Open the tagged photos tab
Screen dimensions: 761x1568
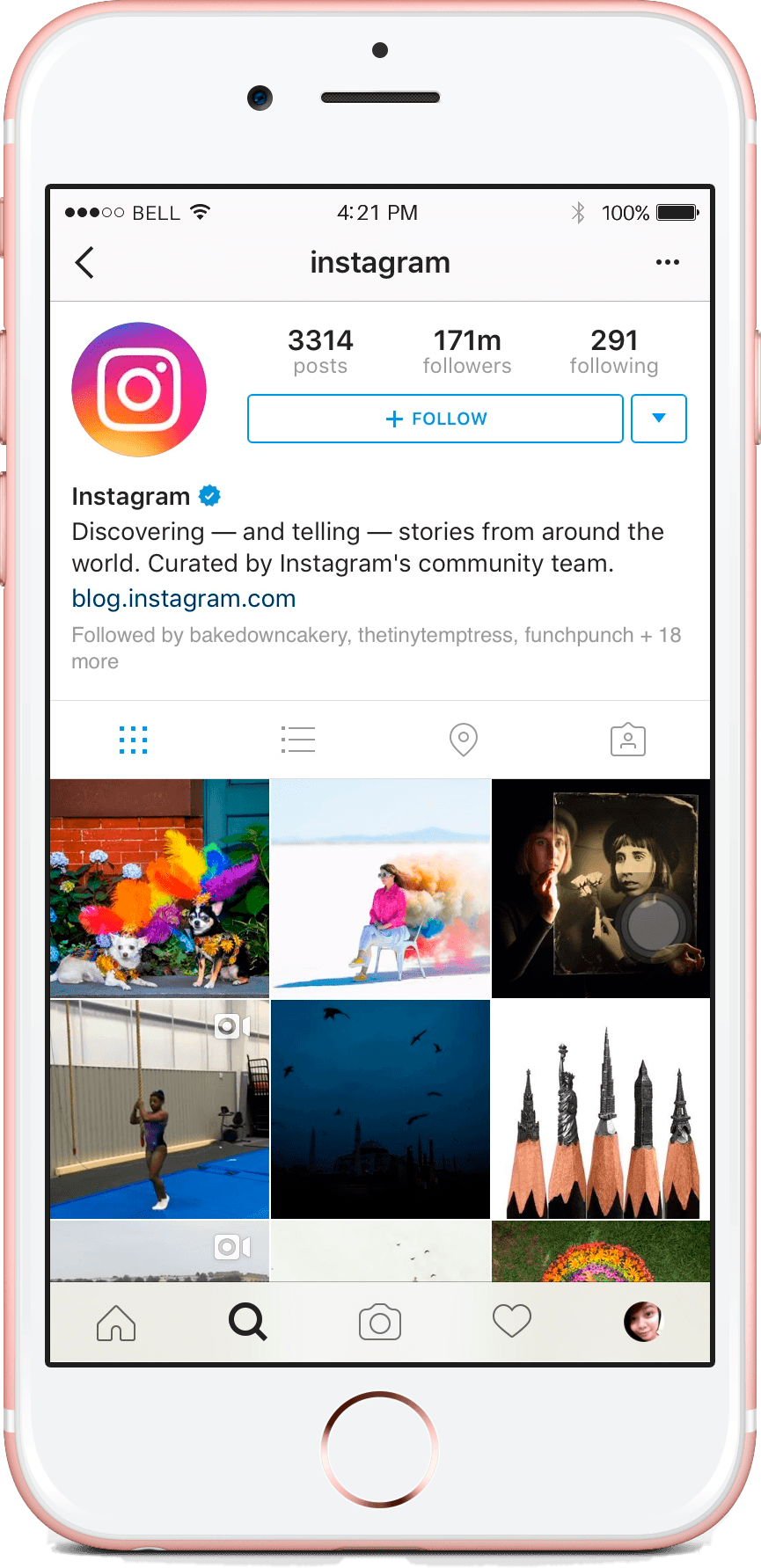628,740
